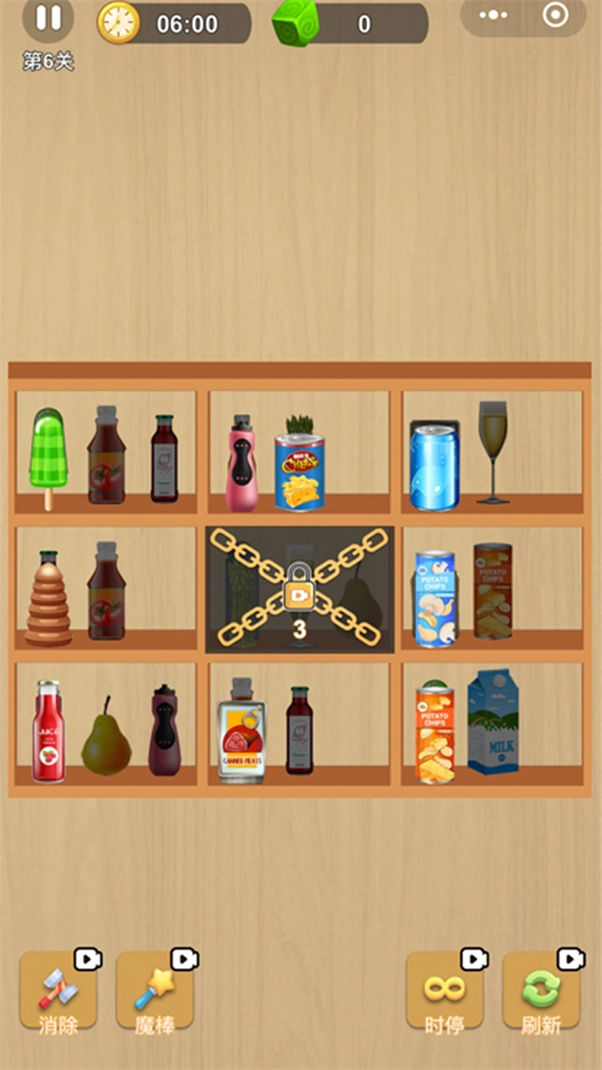
Task: Pause the game
Action: pos(48,18)
